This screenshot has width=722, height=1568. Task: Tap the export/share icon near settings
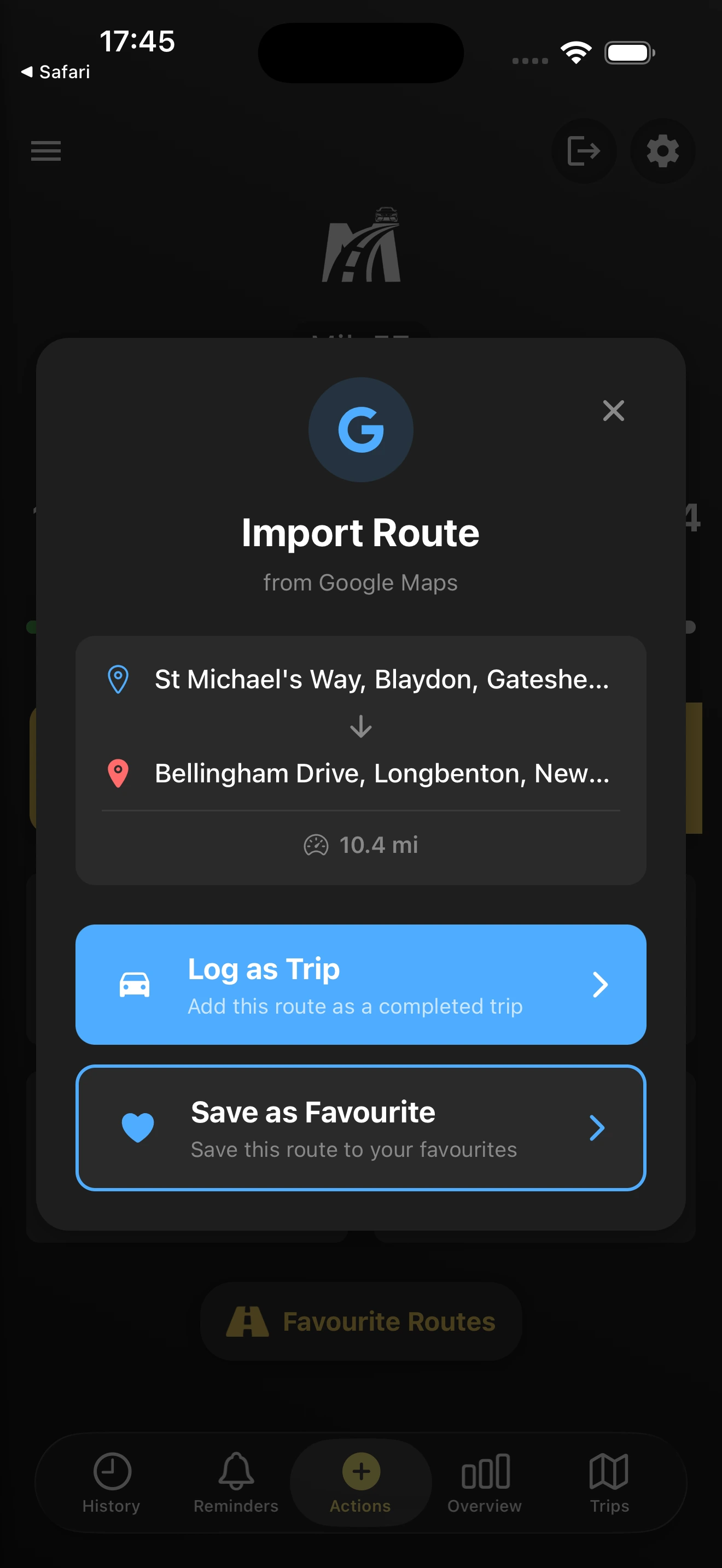pyautogui.click(x=583, y=151)
